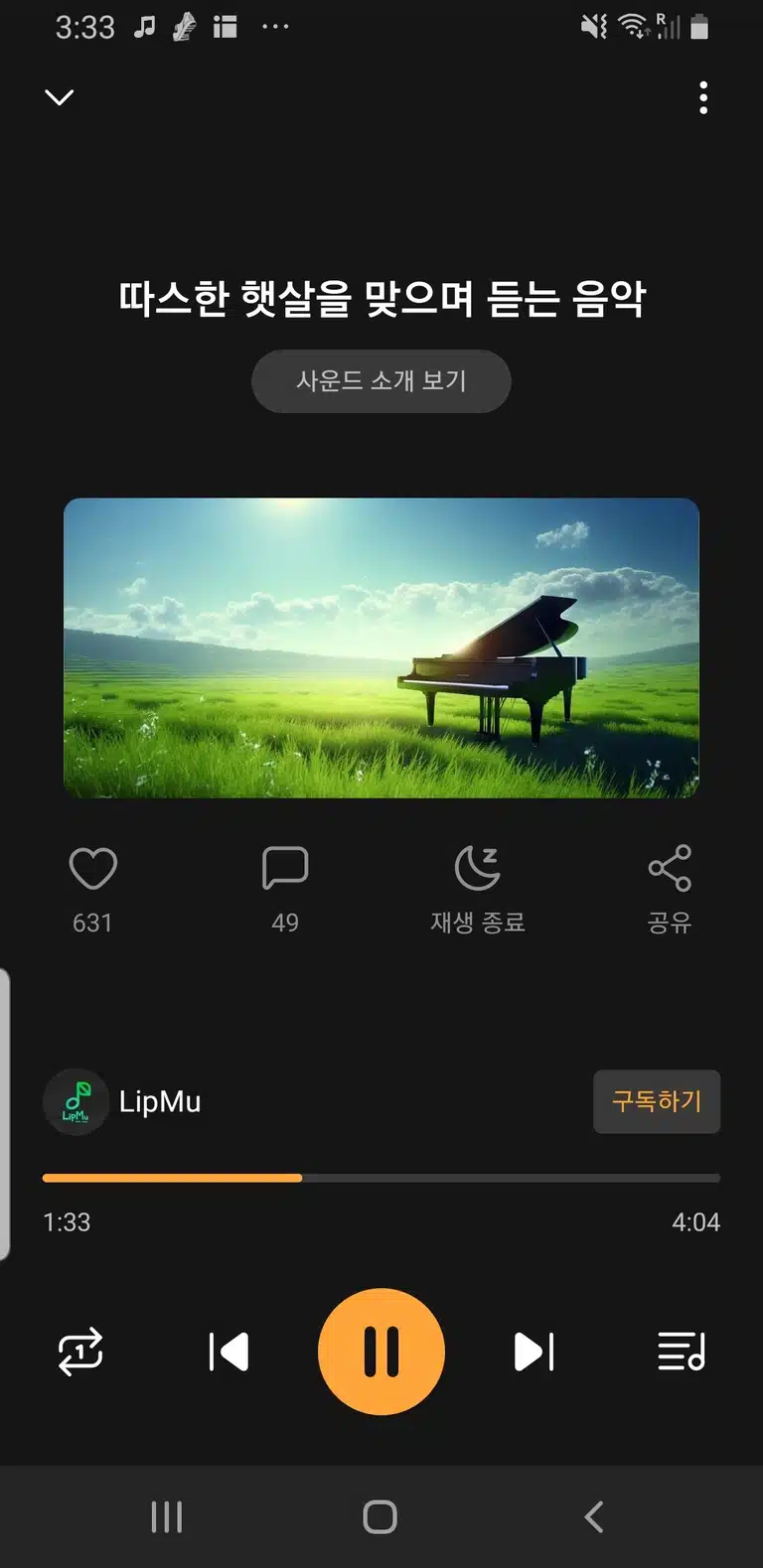
Task: Open the LipMu channel profile
Action: (x=122, y=1101)
